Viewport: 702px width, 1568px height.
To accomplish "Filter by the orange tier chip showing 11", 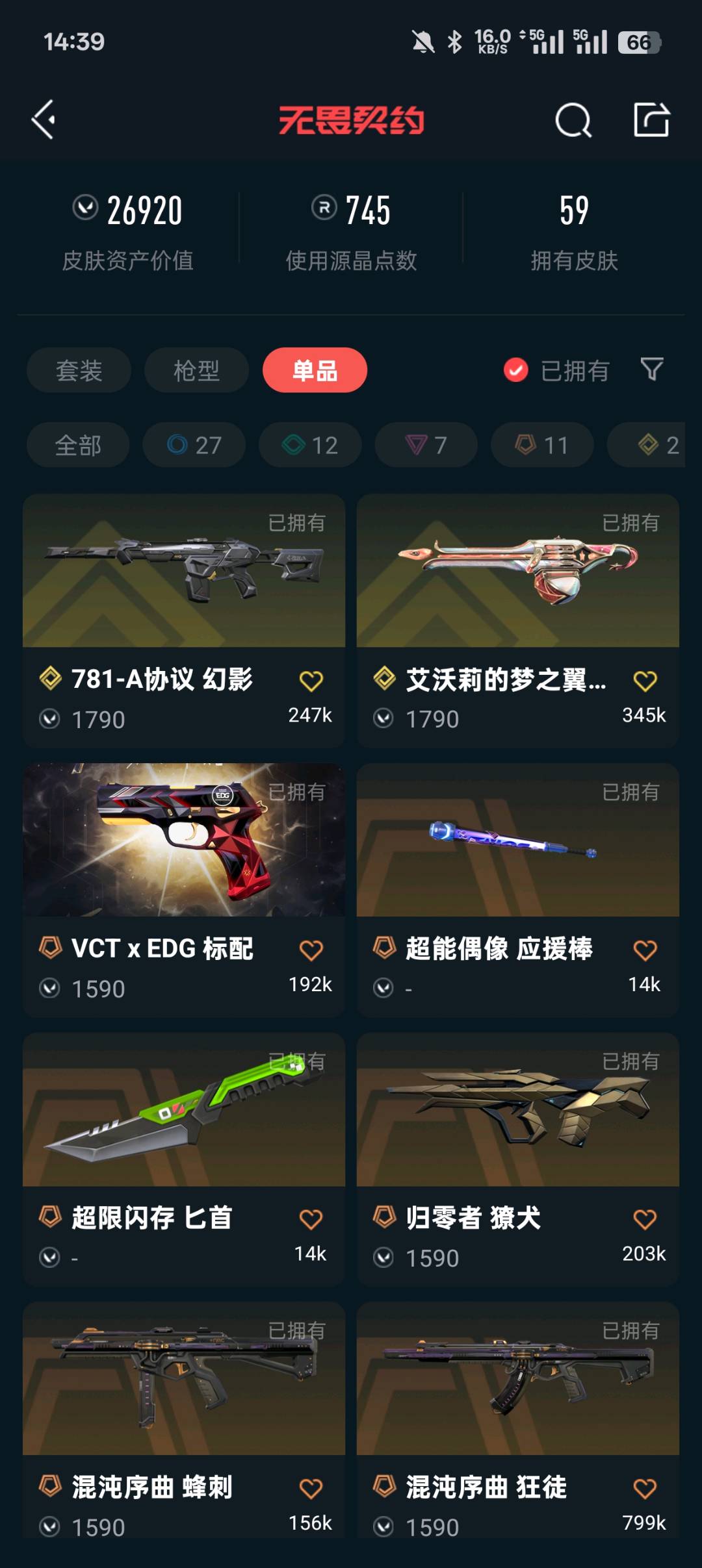I will click(541, 445).
